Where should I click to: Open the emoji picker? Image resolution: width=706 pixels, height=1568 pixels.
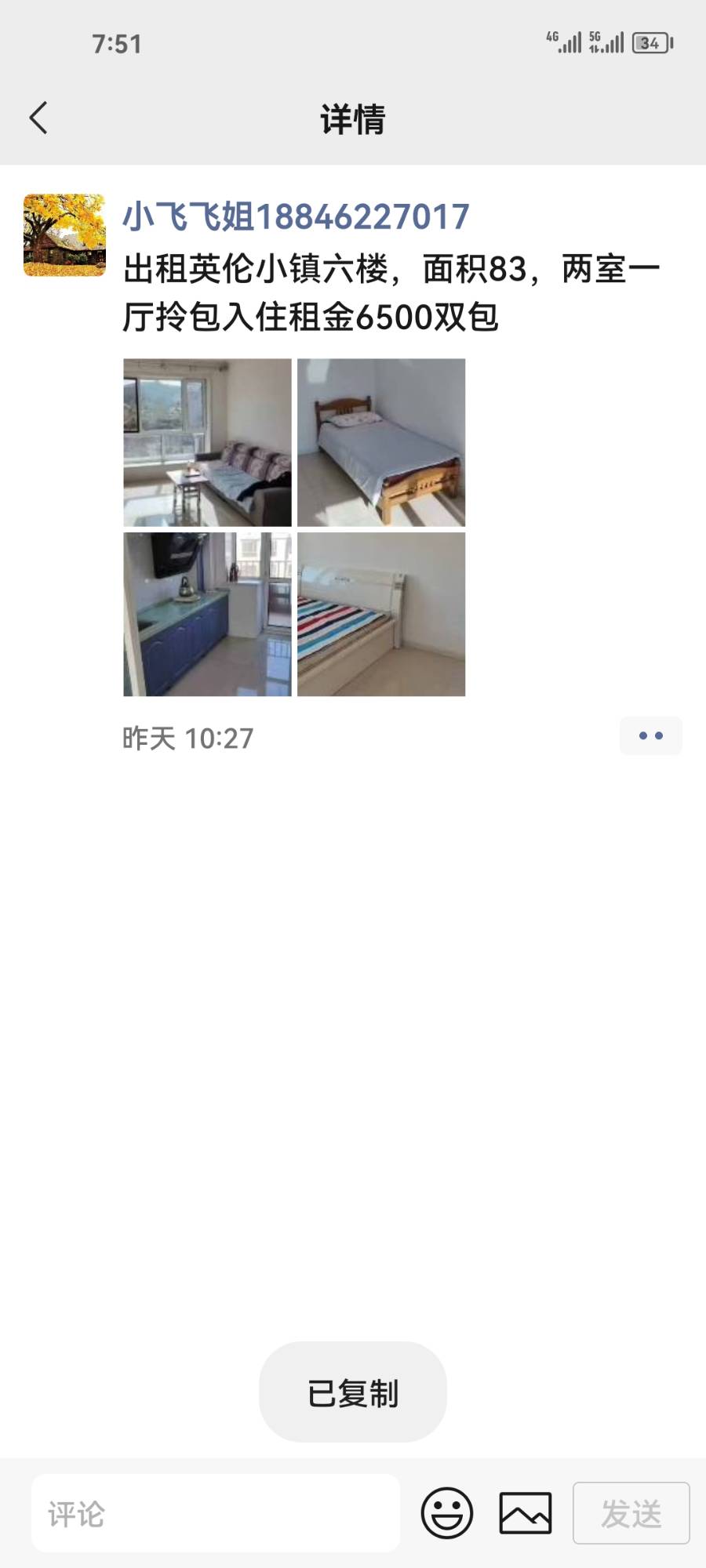point(447,1513)
